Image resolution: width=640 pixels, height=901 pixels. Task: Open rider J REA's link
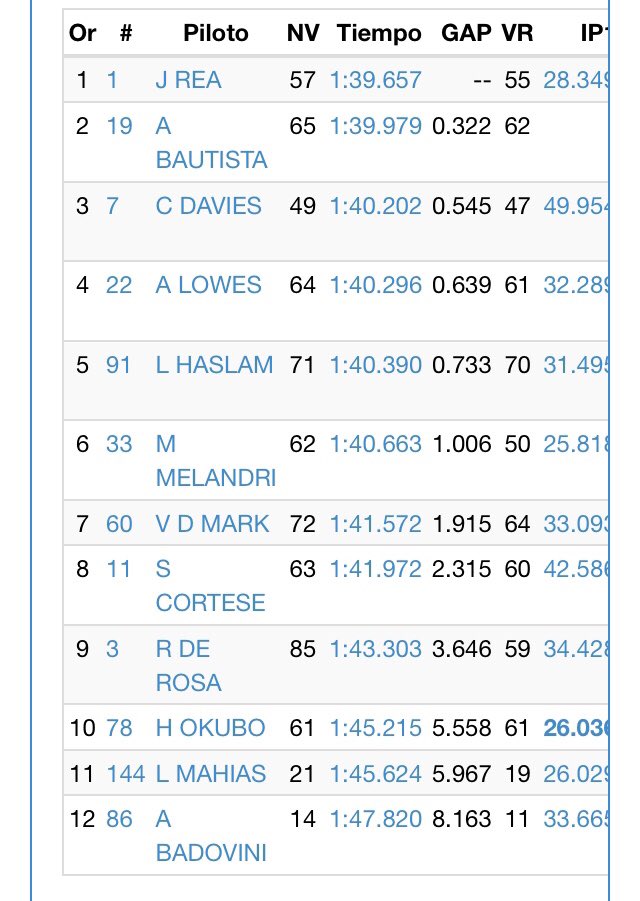tap(188, 80)
